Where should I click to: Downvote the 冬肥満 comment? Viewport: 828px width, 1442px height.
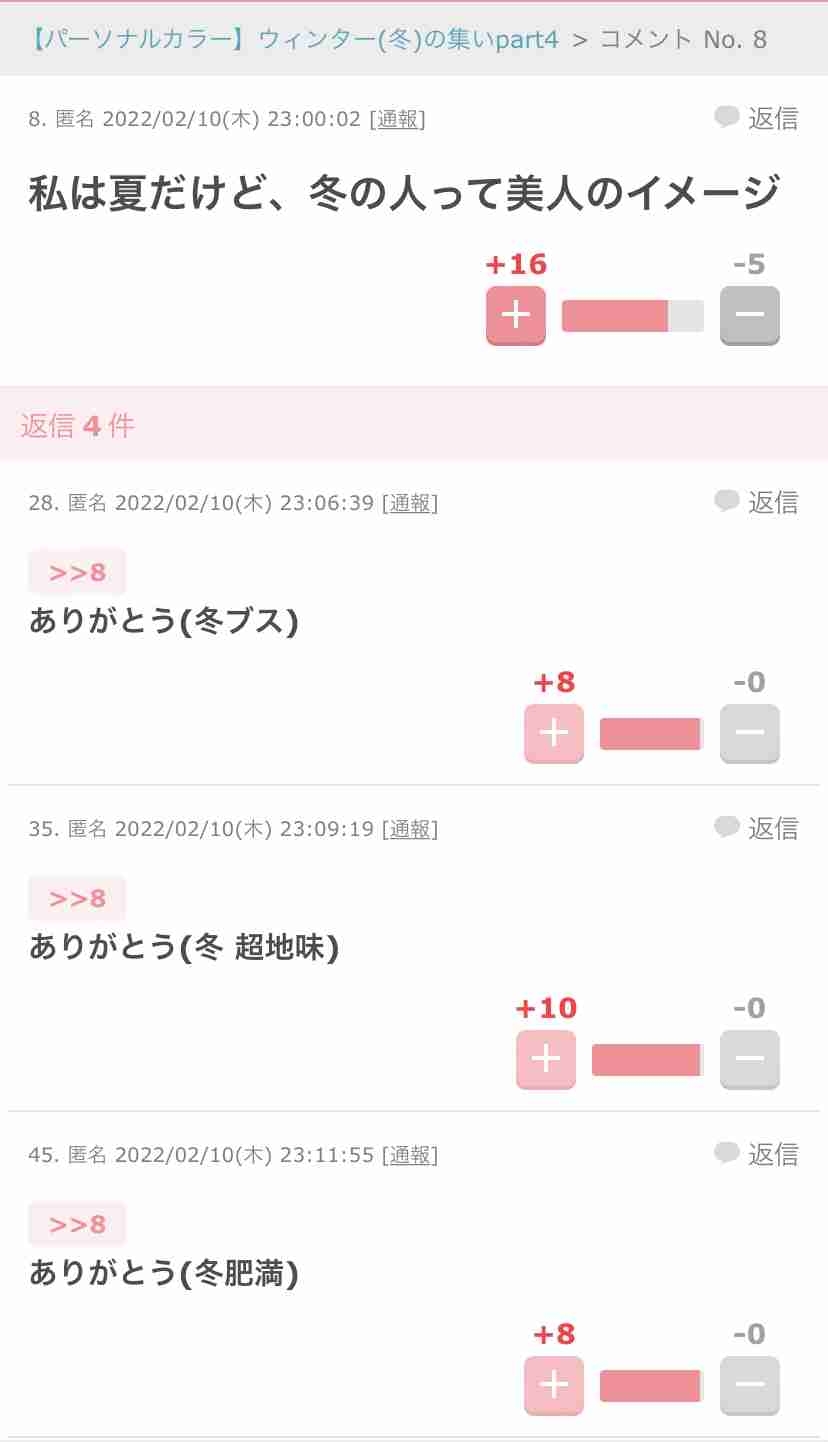coord(750,1385)
